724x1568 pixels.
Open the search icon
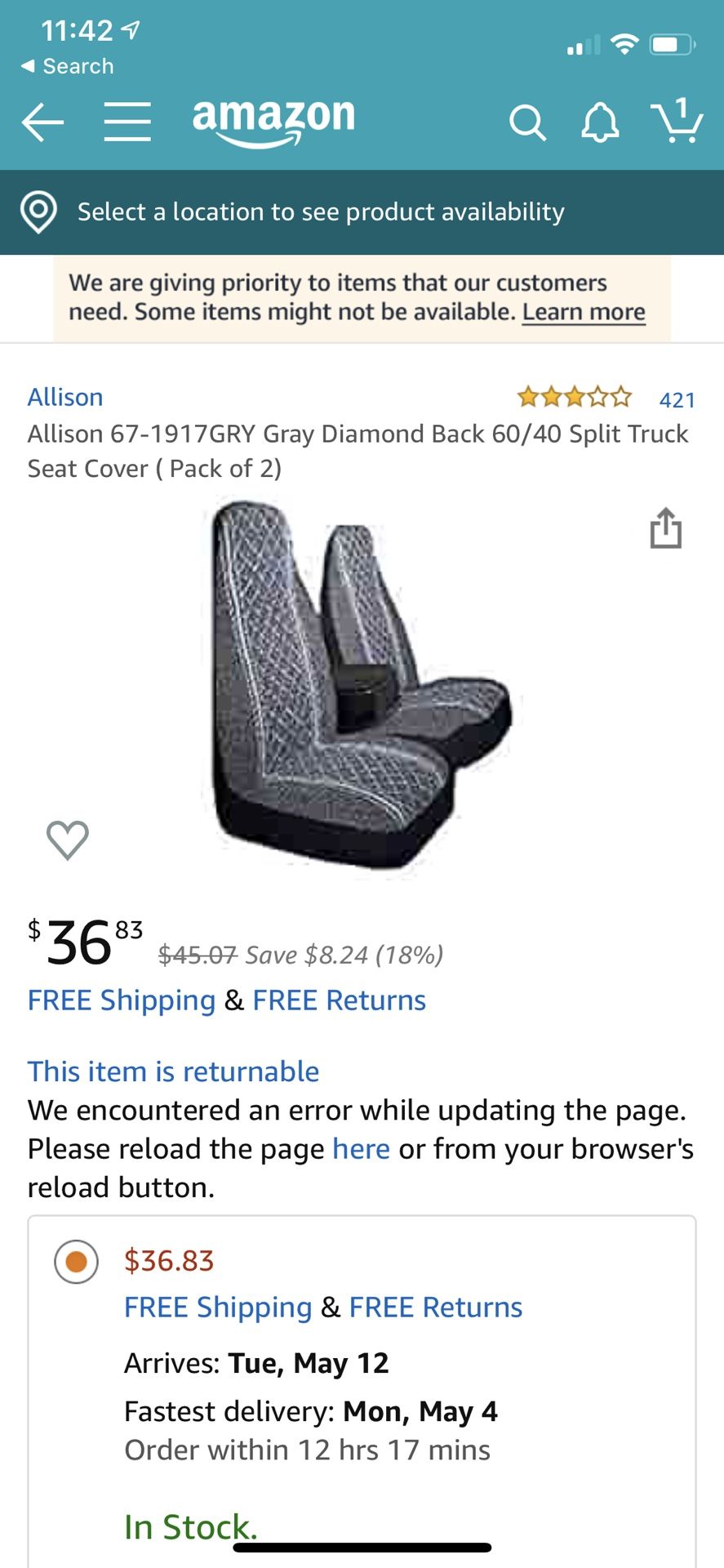pyautogui.click(x=527, y=121)
